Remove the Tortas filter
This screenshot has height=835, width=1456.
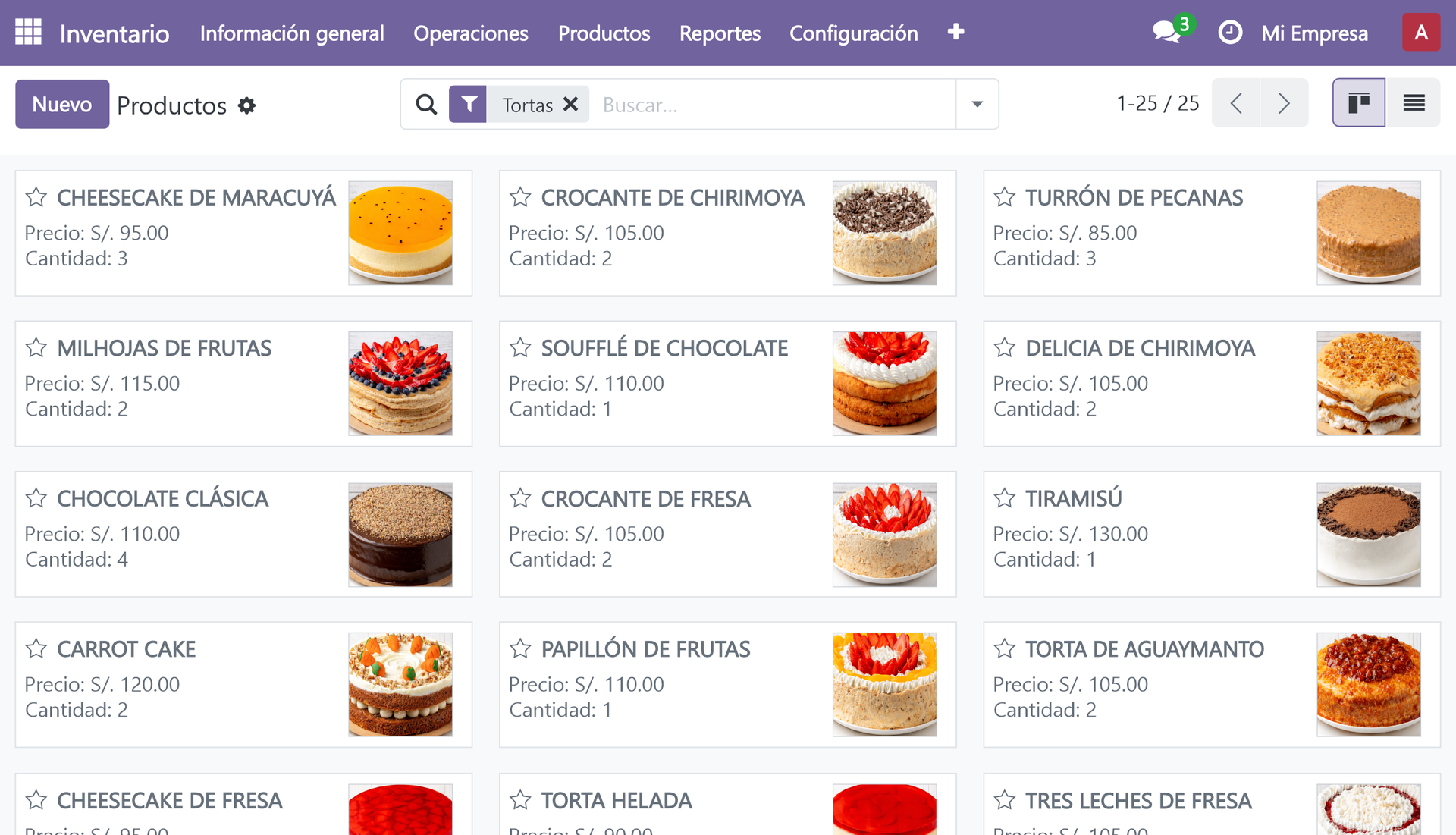click(x=571, y=105)
